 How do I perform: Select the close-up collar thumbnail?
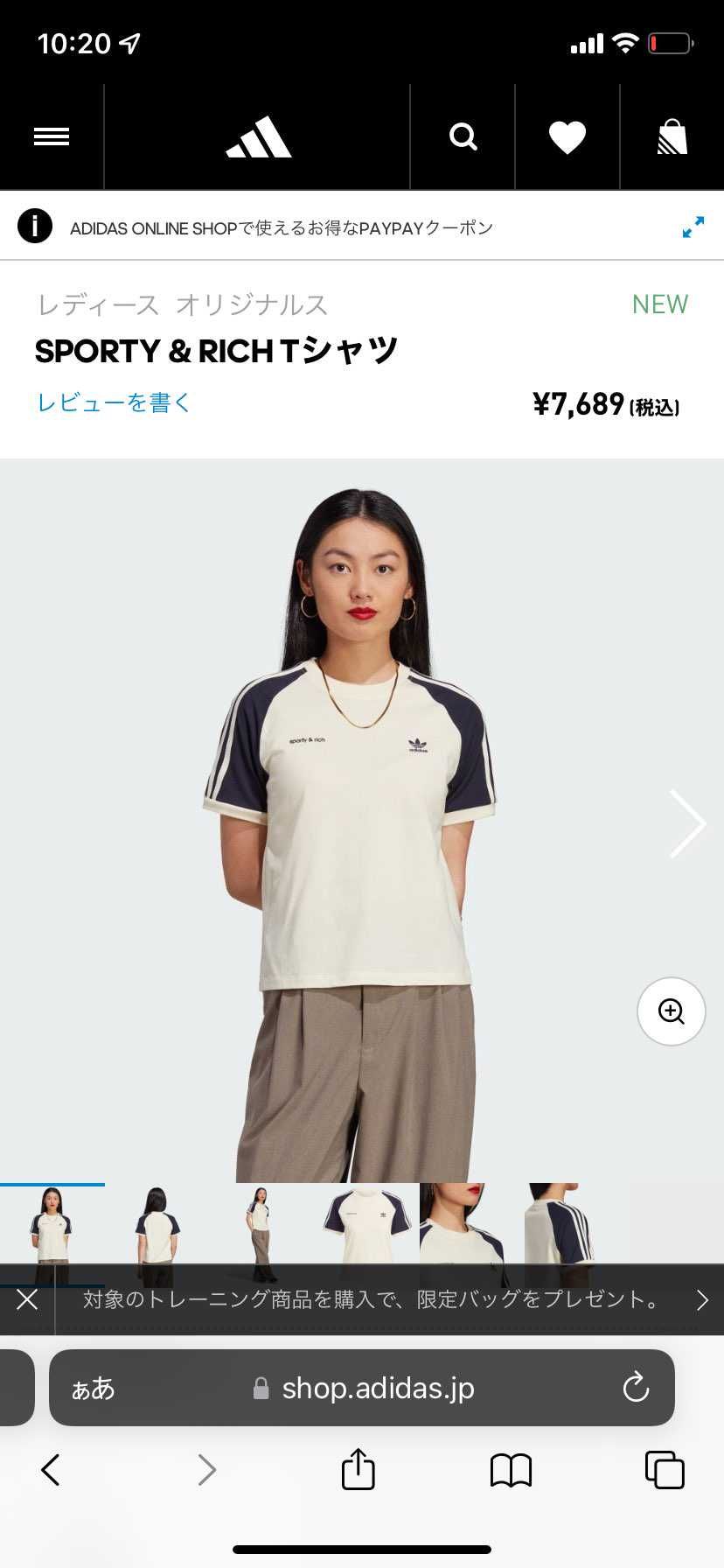470,1225
